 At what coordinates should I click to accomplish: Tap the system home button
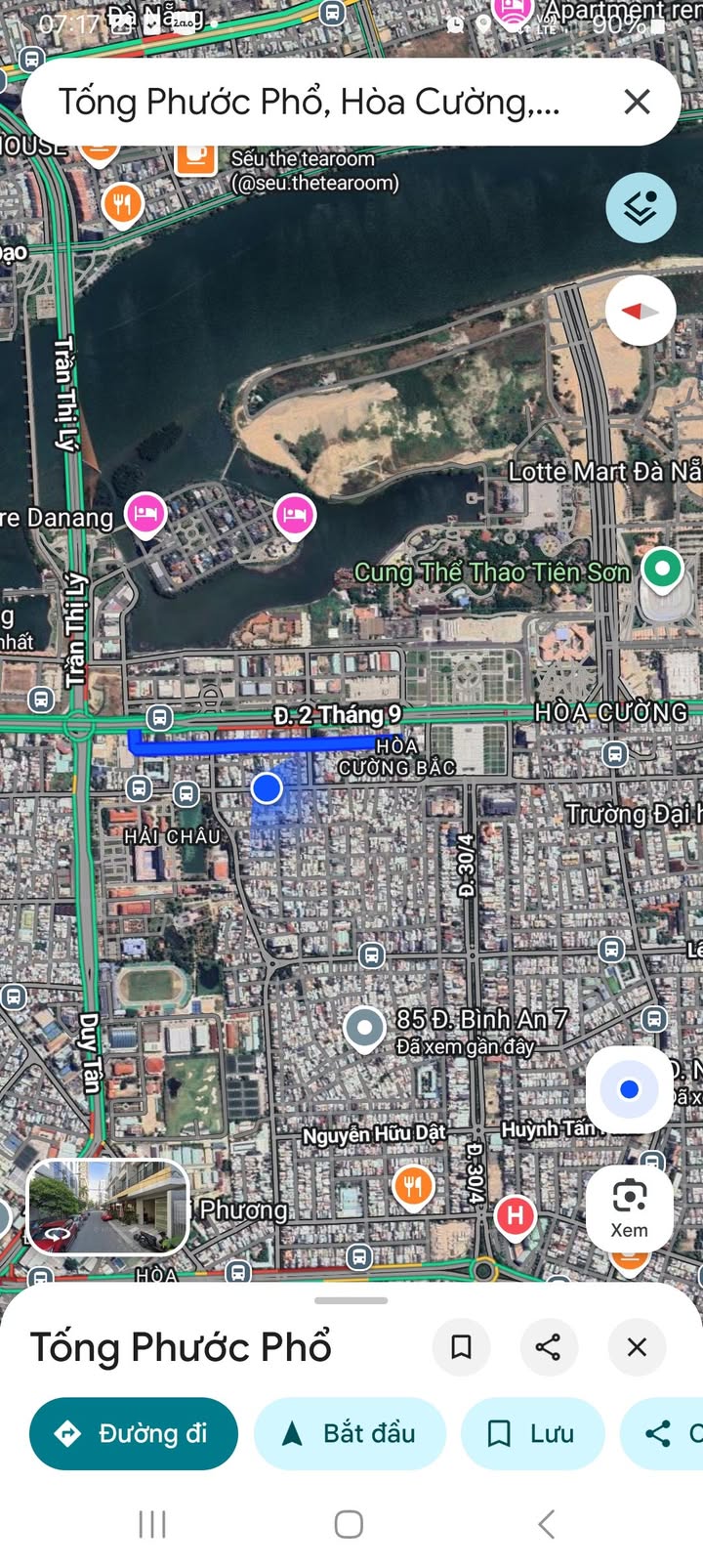[349, 1524]
